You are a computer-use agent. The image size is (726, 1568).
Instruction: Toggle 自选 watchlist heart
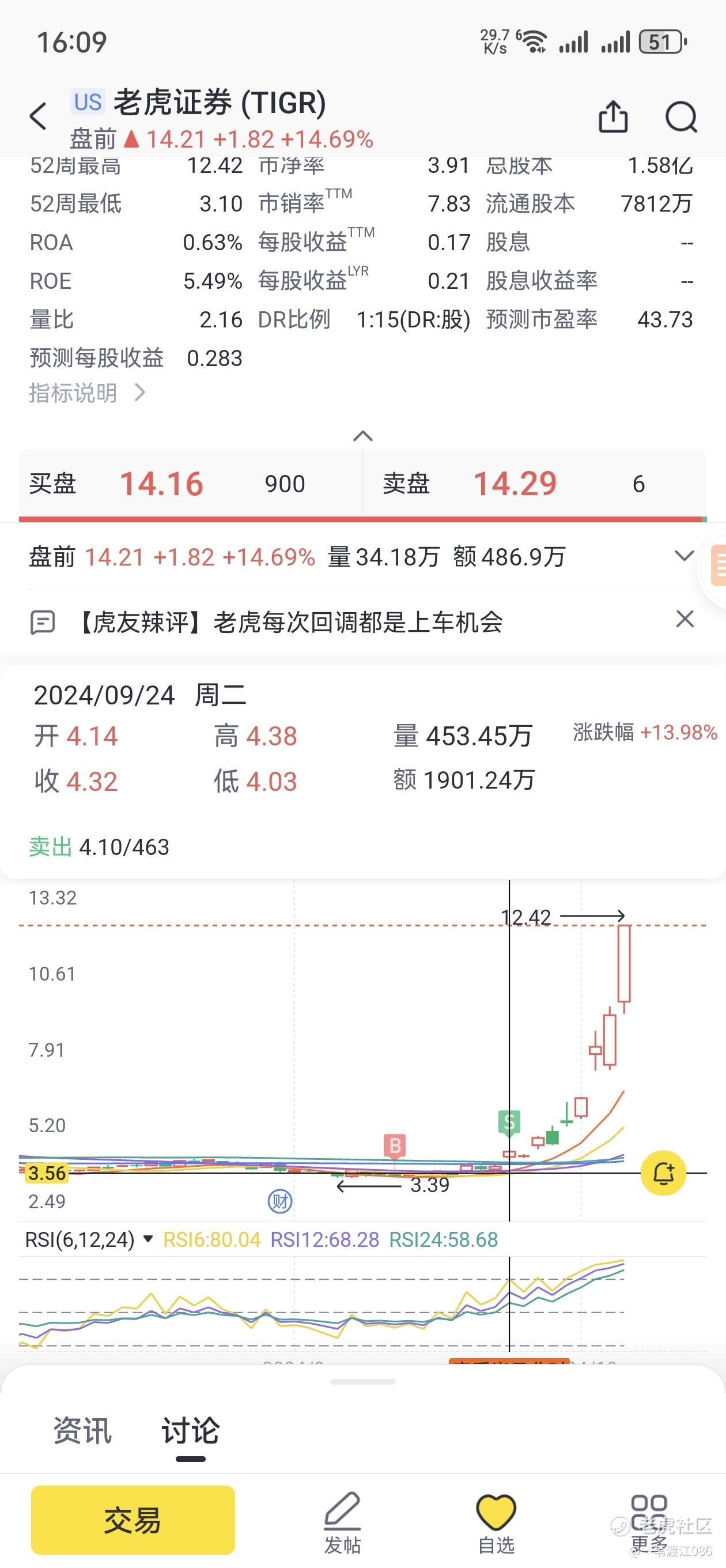[496, 1522]
